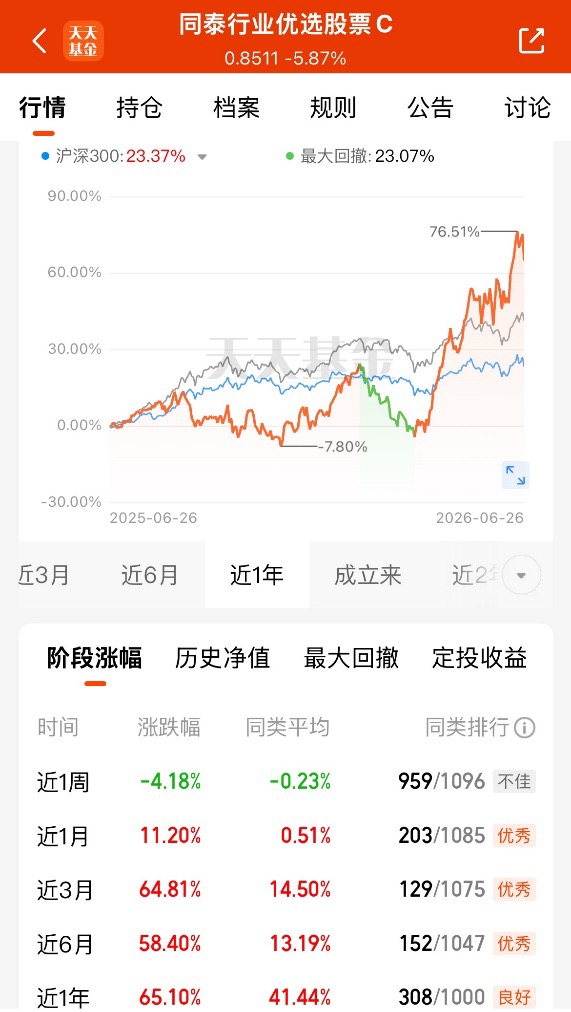Switch to the 历史净值 section

(x=223, y=658)
